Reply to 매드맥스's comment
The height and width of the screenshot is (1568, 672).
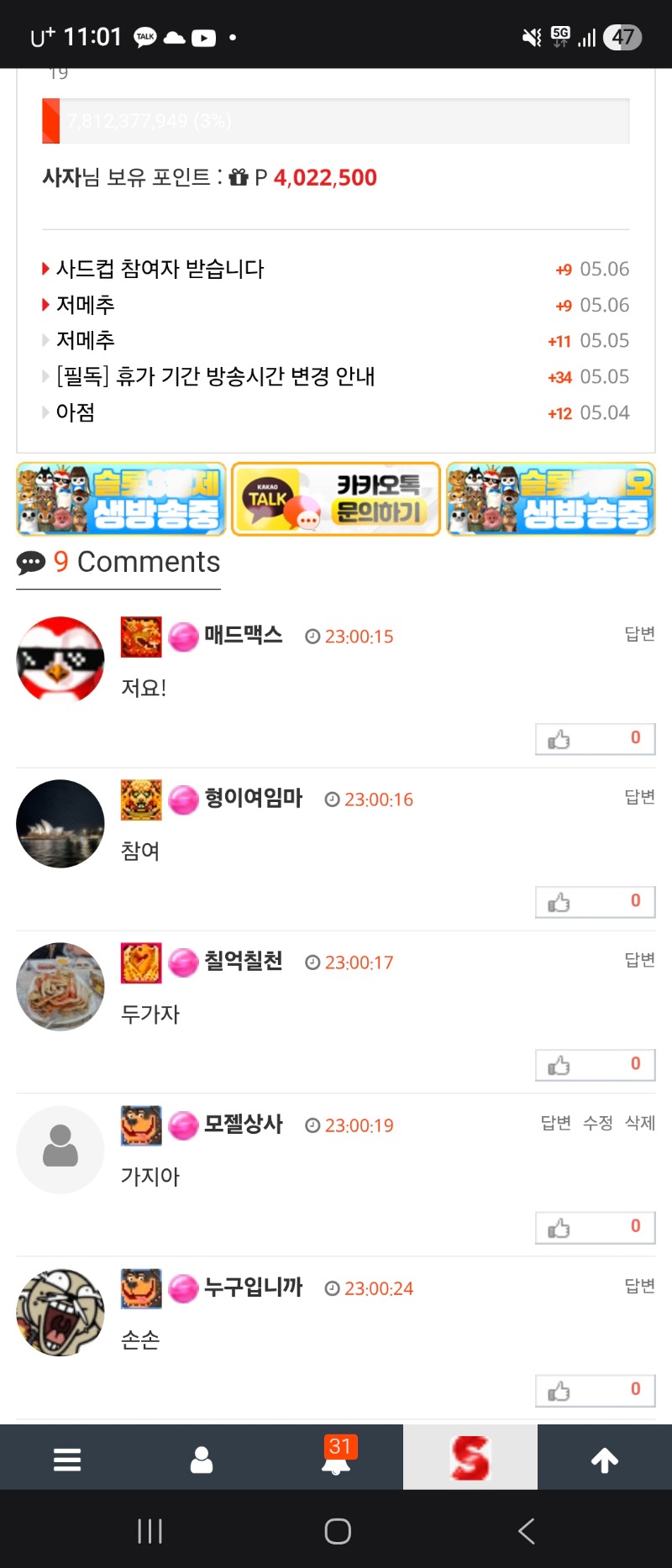coord(639,633)
